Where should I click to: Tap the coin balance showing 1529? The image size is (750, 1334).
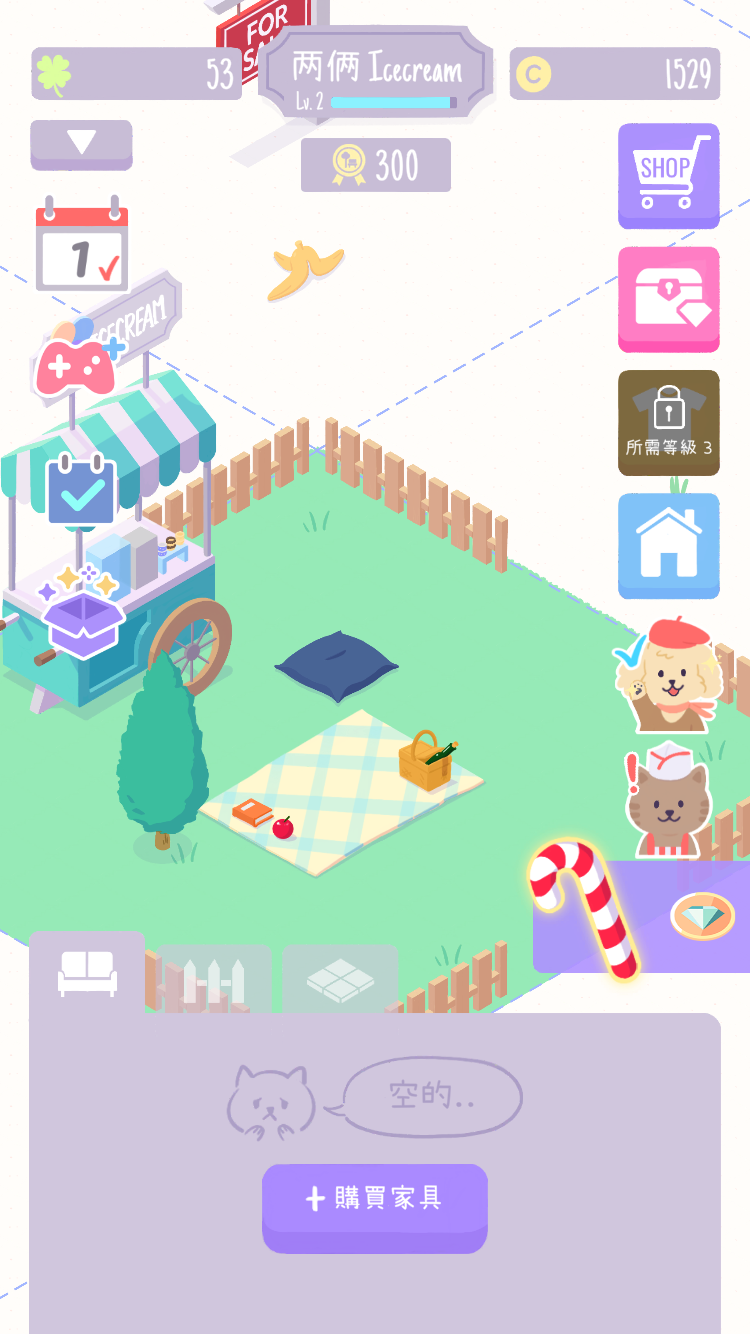click(x=615, y=74)
